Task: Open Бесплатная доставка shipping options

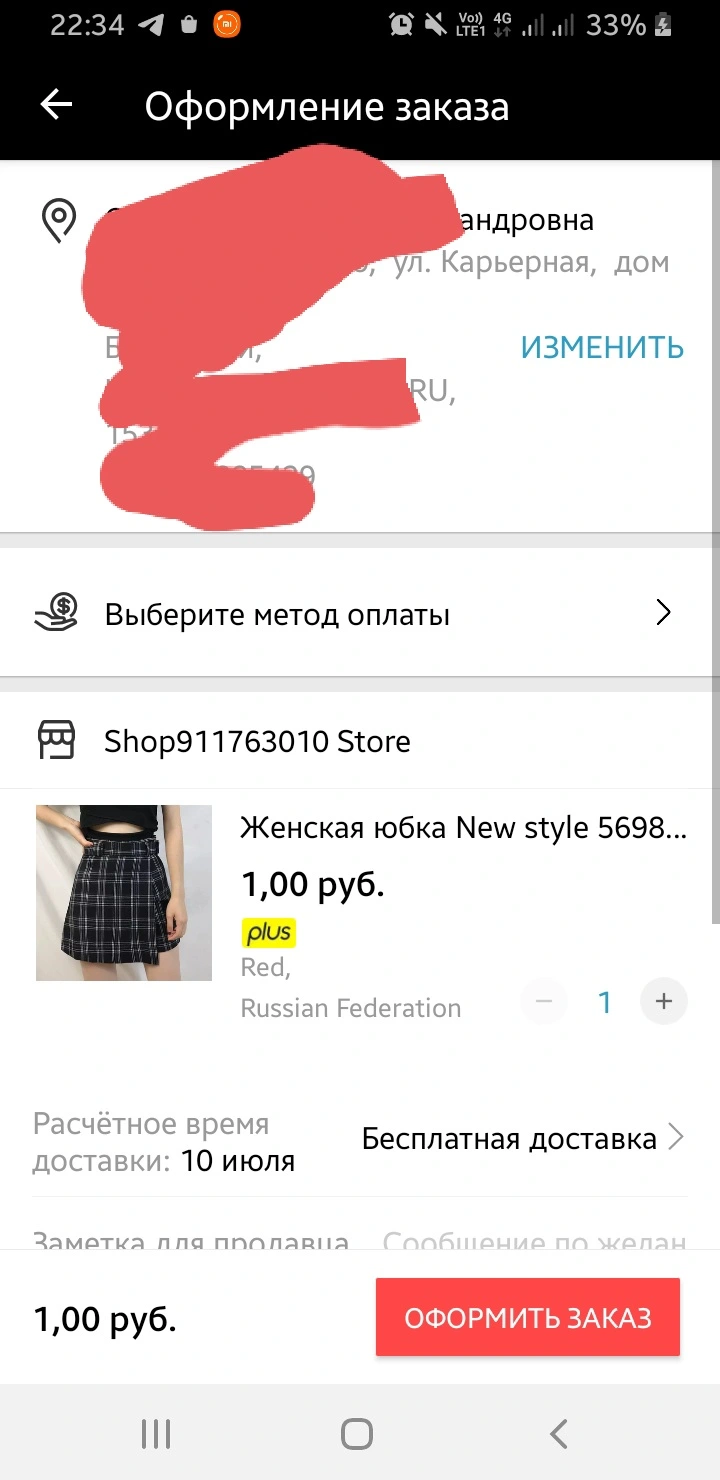Action: [x=523, y=1138]
